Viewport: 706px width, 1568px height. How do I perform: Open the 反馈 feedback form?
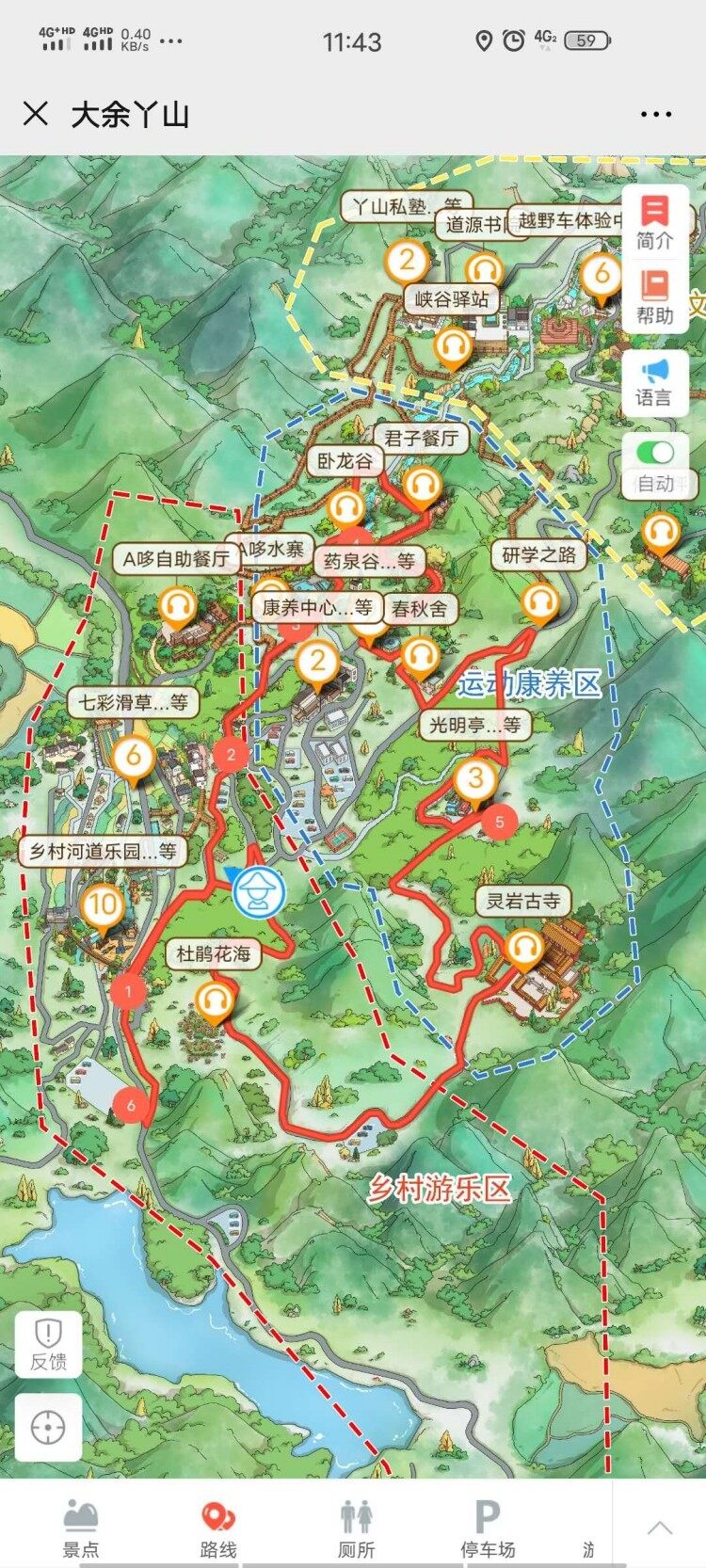pyautogui.click(x=48, y=1343)
